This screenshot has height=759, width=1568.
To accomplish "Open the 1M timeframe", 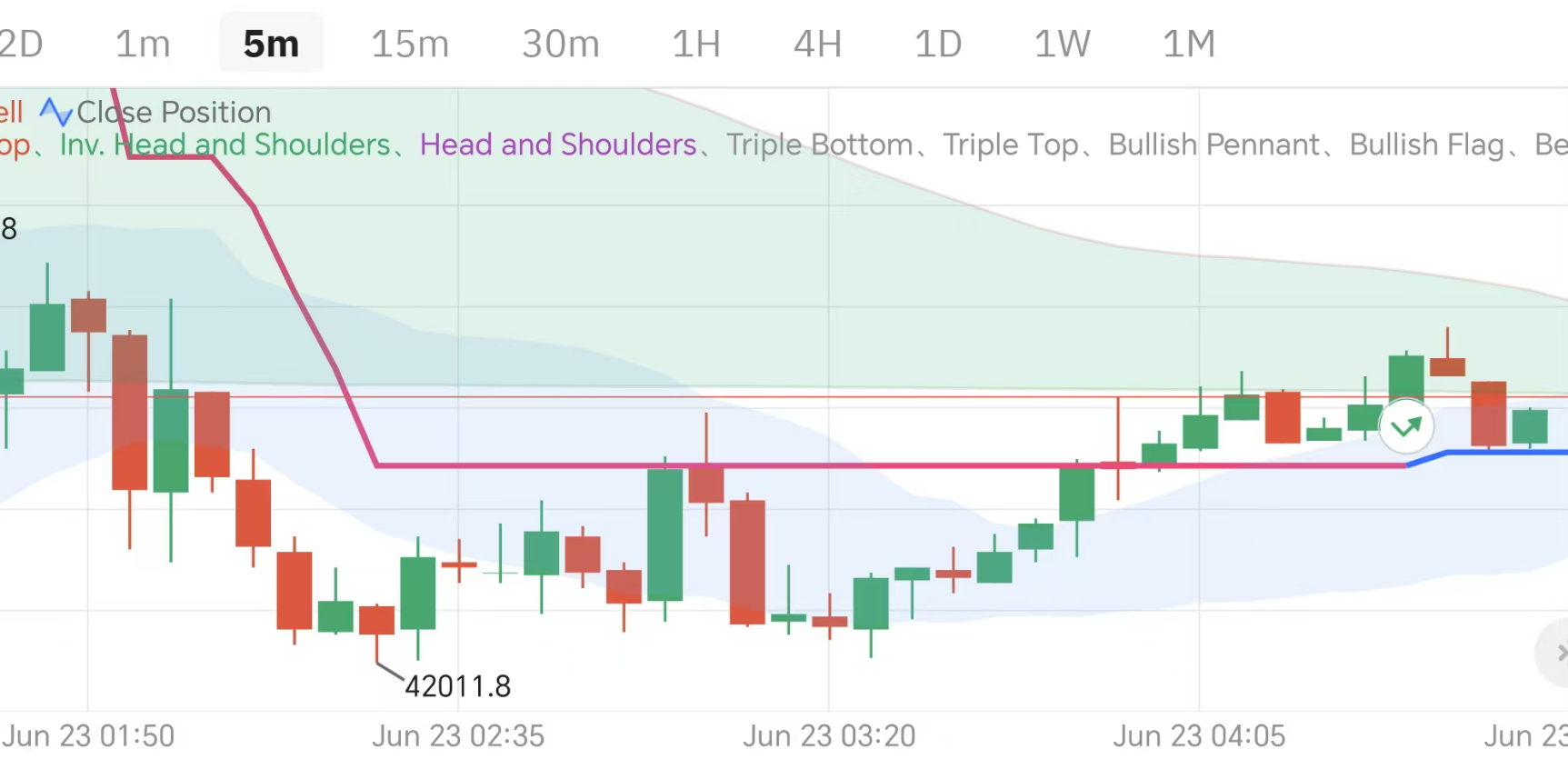I will 1189,44.
